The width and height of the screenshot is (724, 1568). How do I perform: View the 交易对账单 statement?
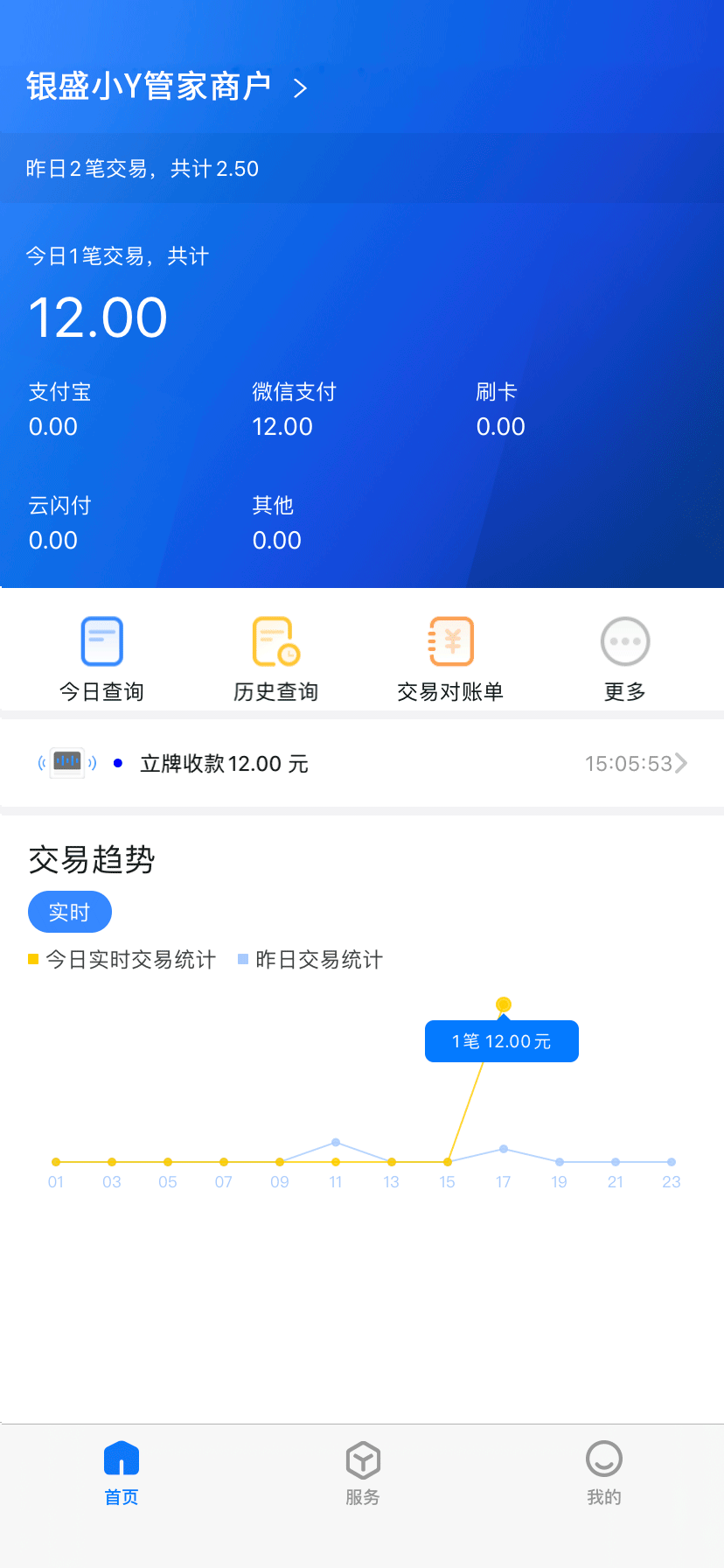click(x=450, y=660)
